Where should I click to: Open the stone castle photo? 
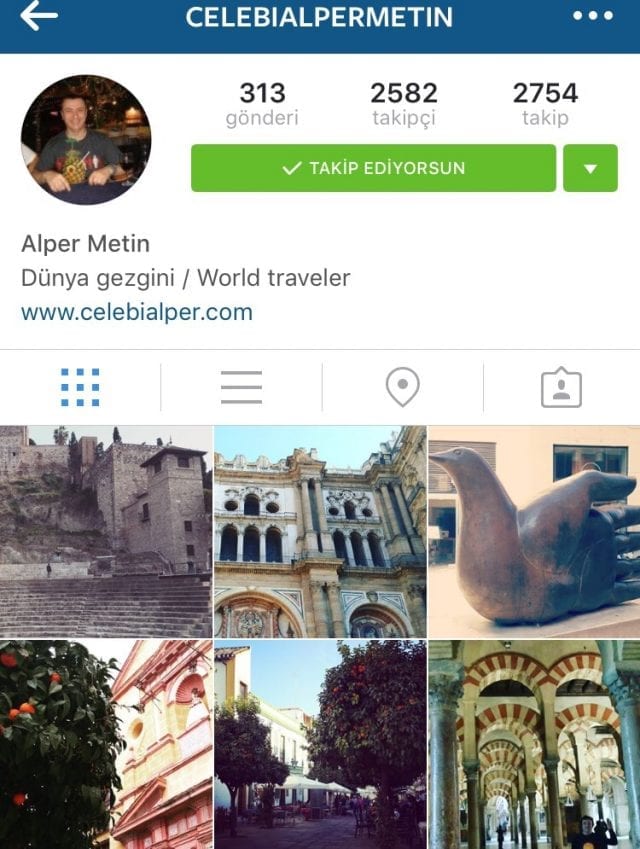106,532
